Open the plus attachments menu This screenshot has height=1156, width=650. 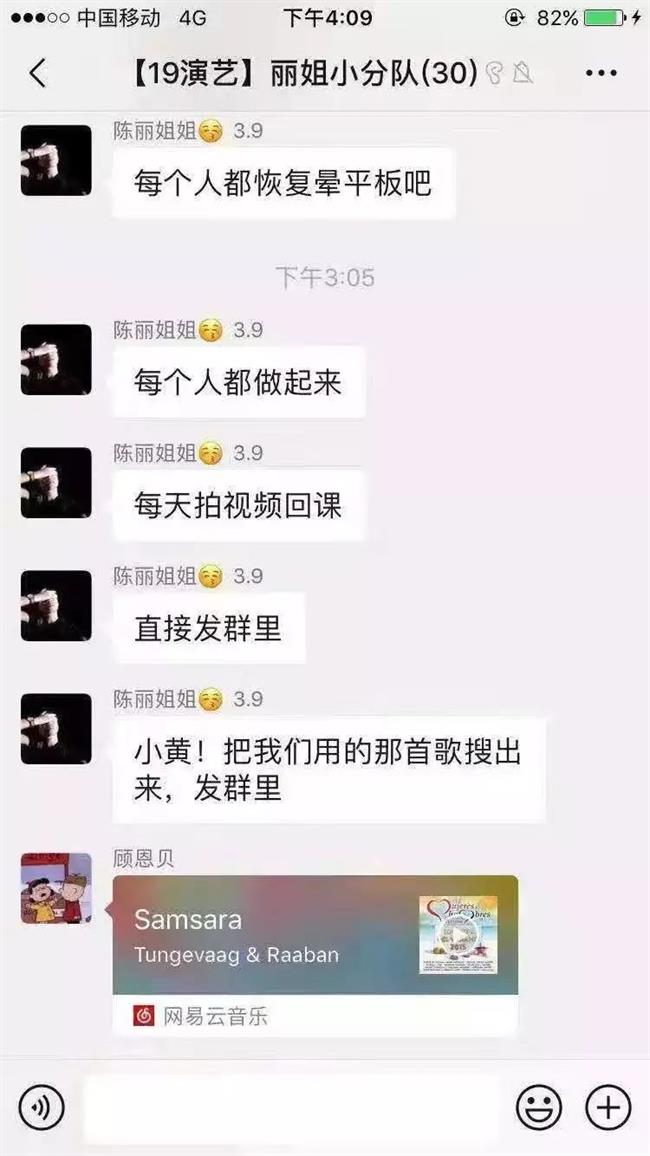click(607, 1107)
